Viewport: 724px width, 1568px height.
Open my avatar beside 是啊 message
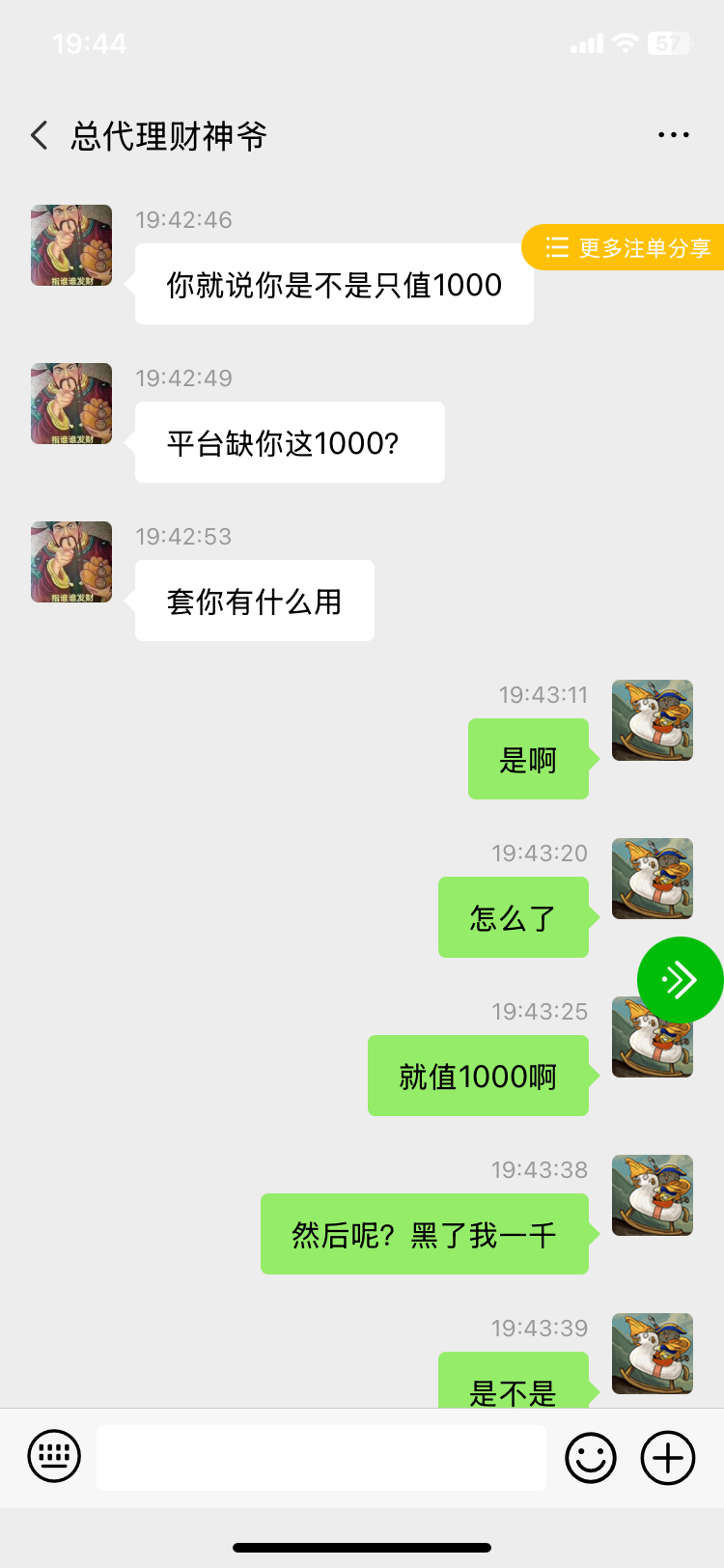pyautogui.click(x=653, y=720)
